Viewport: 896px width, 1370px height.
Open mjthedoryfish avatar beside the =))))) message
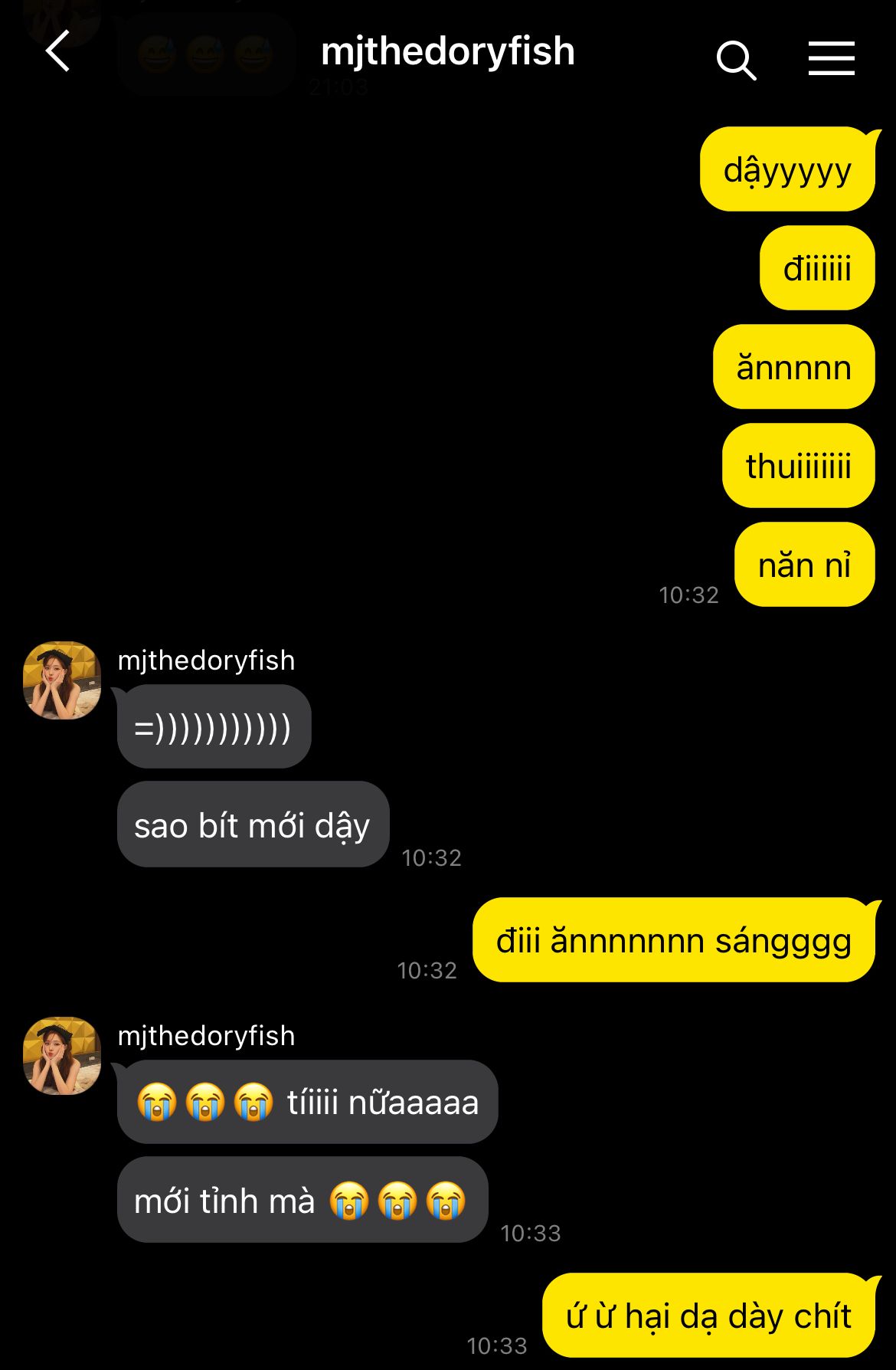click(62, 680)
